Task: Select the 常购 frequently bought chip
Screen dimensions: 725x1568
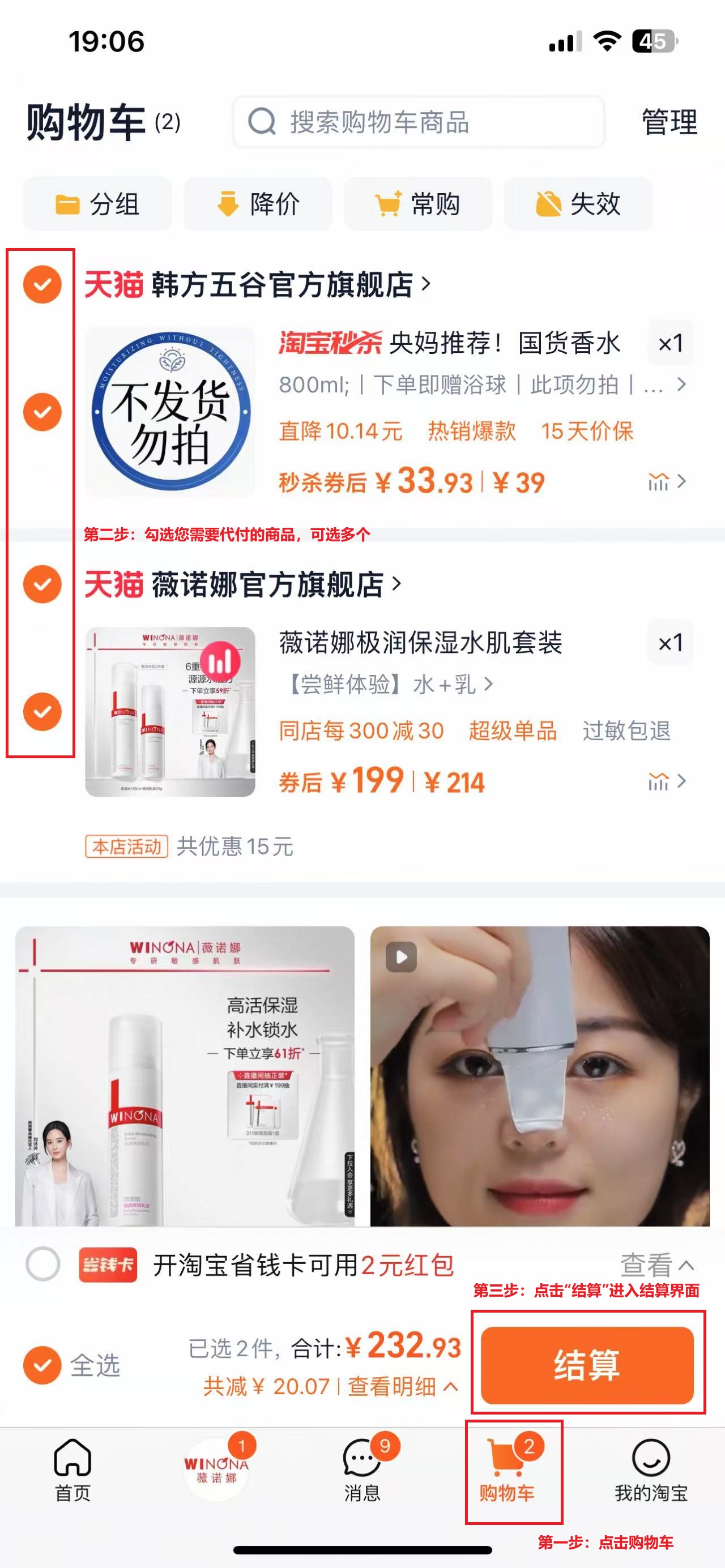Action: [x=418, y=204]
